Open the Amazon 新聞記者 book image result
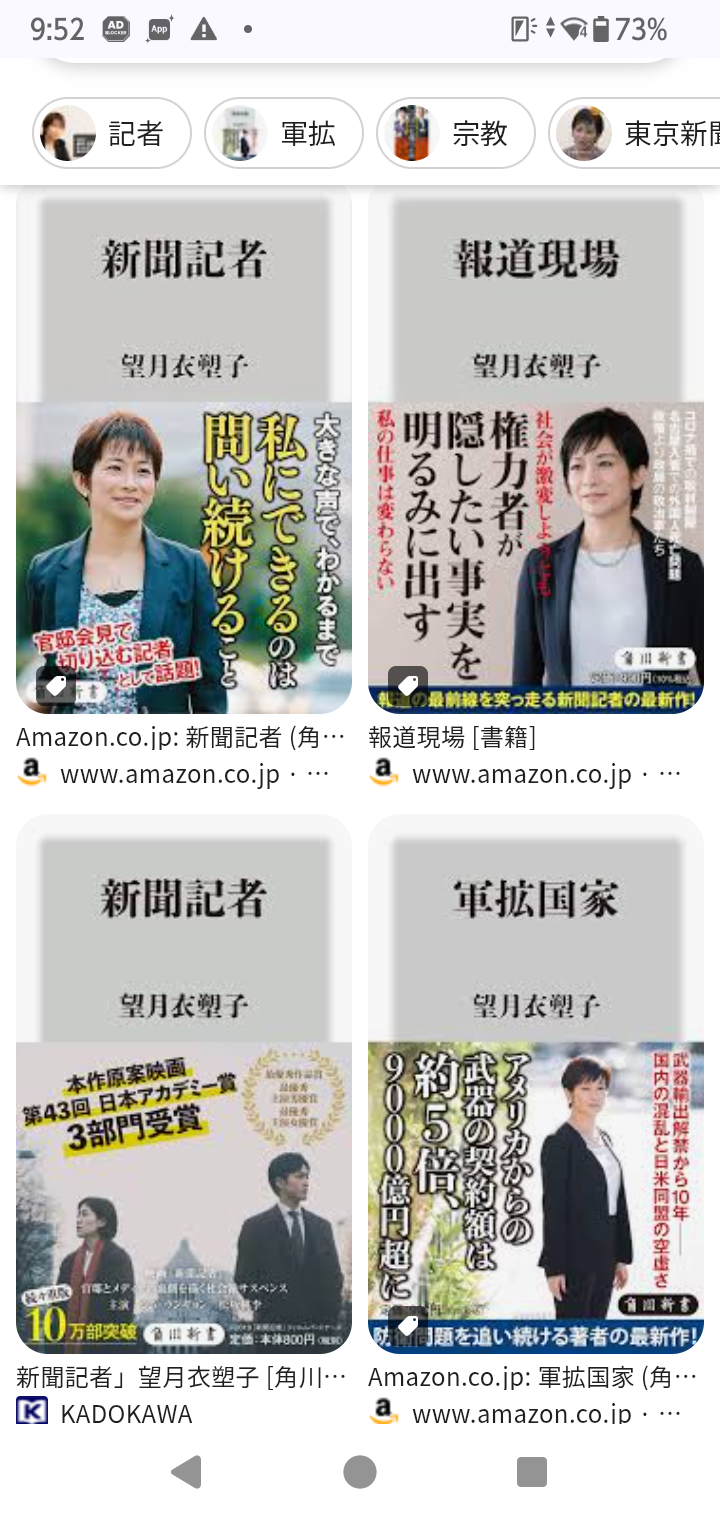This screenshot has width=720, height=1520. [184, 450]
